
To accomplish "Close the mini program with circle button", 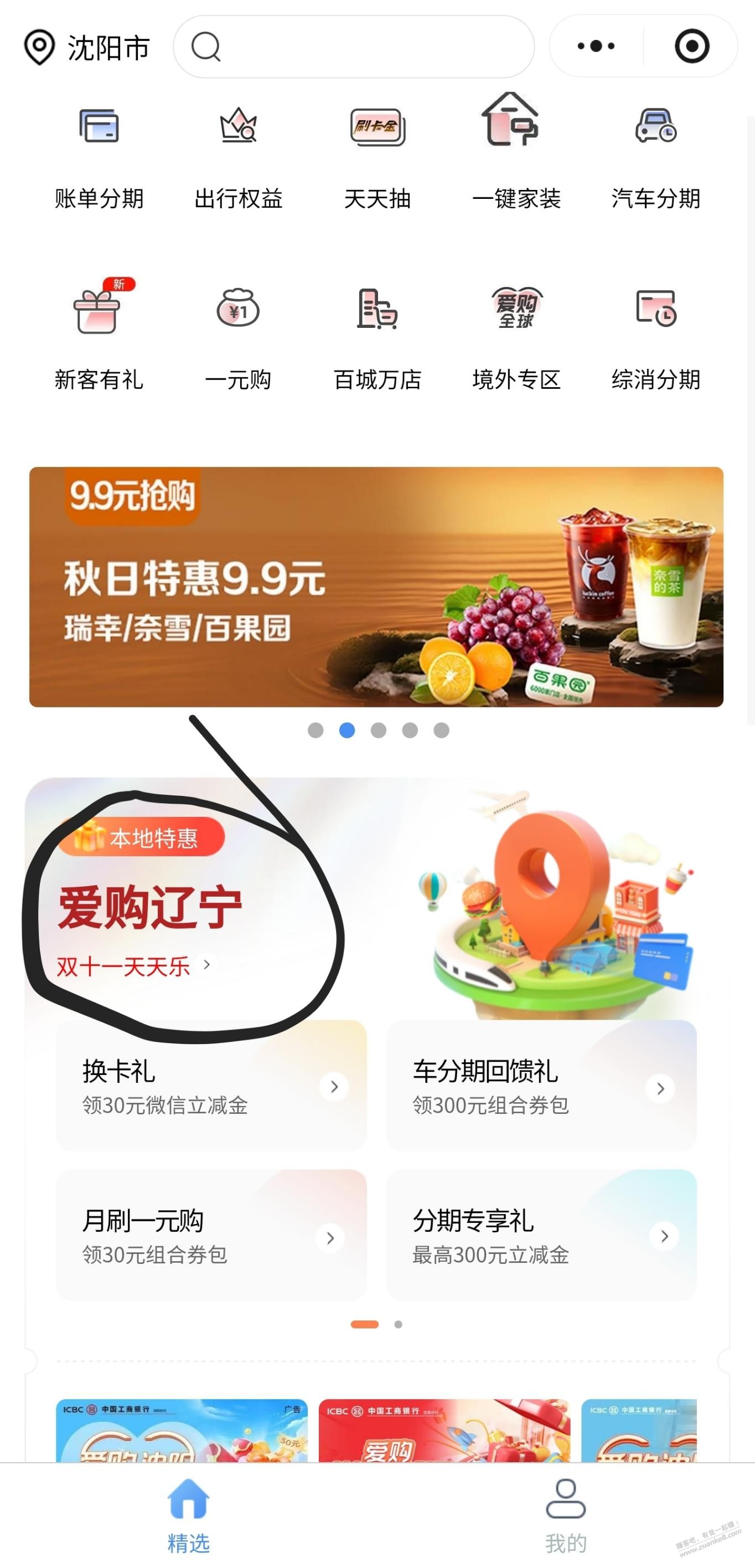I will point(692,47).
